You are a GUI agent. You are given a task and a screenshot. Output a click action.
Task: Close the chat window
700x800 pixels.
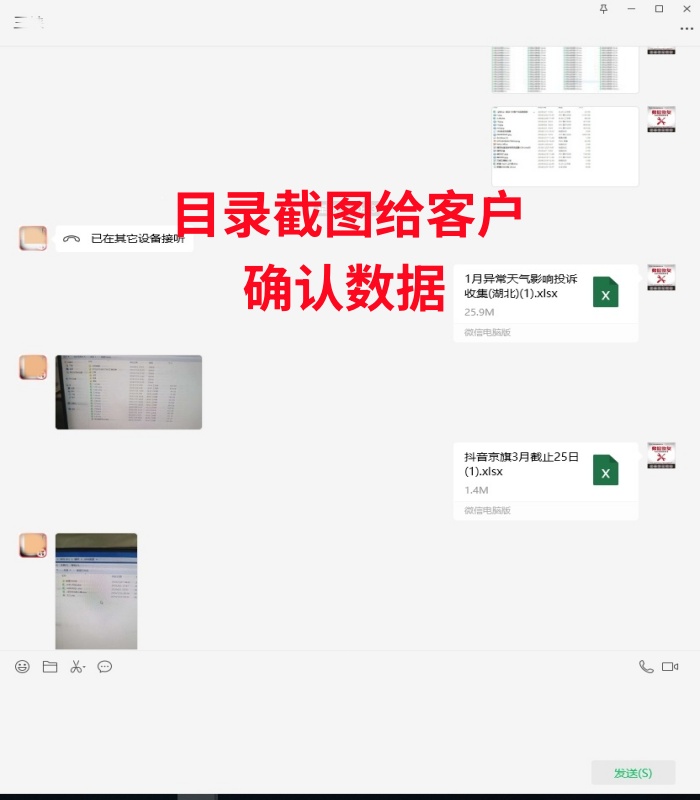686,8
